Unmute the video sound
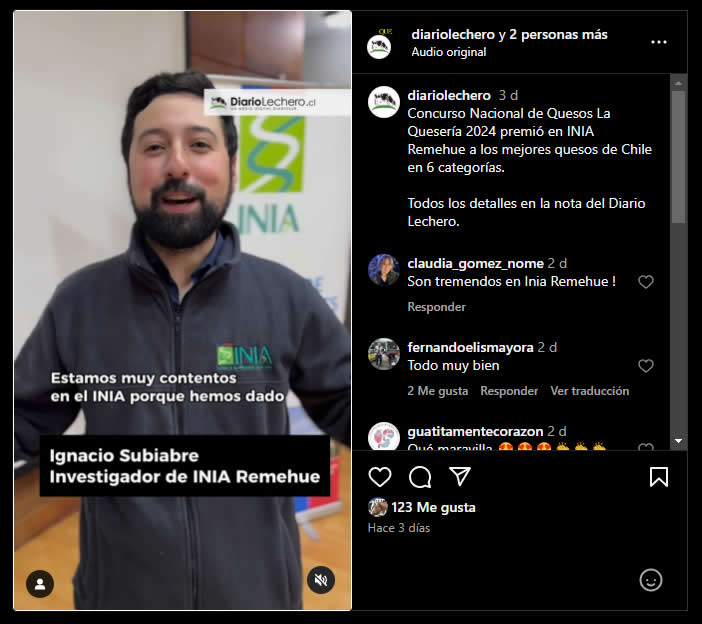The image size is (702, 624). [320, 580]
